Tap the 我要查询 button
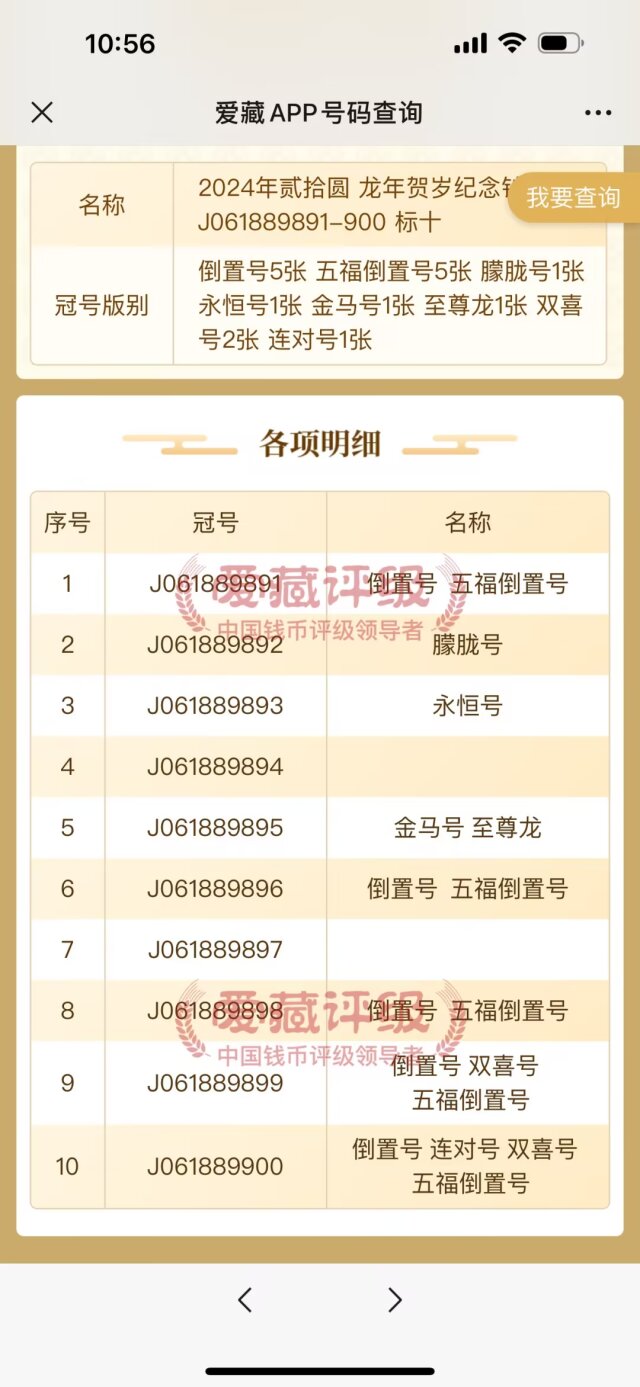 click(574, 198)
